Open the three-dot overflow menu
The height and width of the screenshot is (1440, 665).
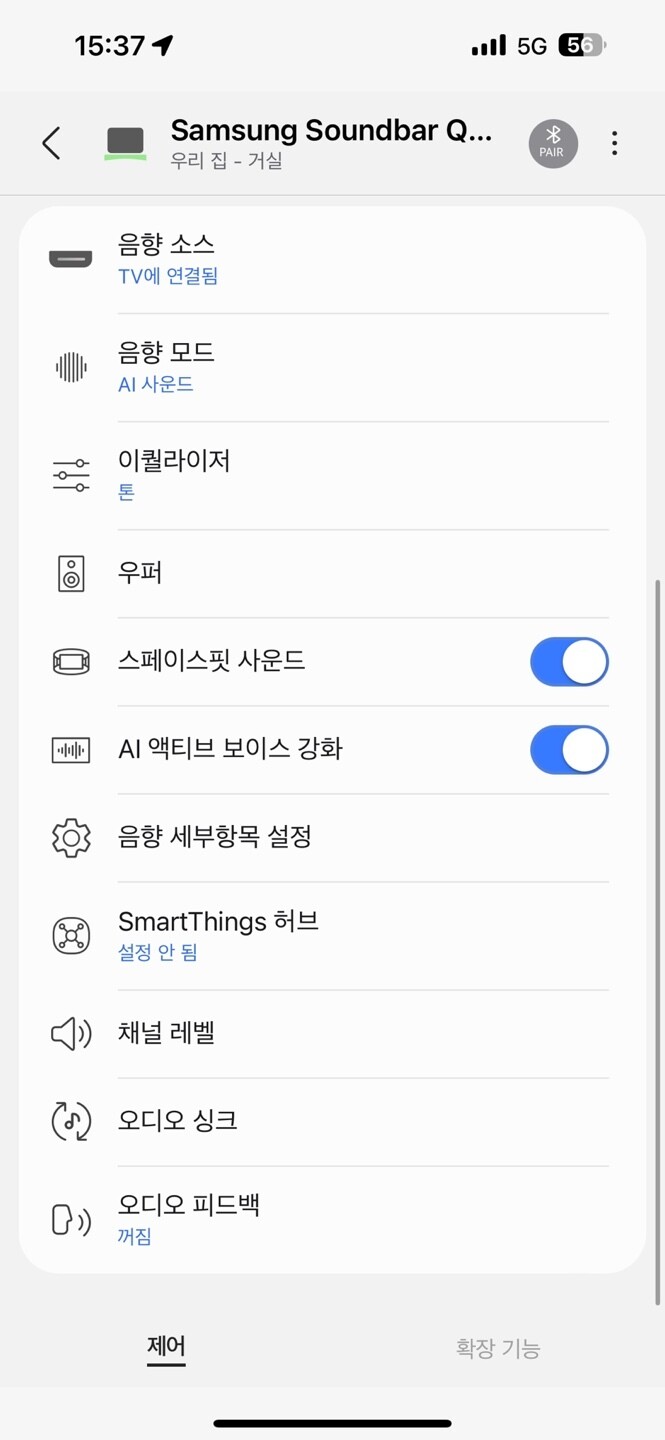click(x=614, y=143)
